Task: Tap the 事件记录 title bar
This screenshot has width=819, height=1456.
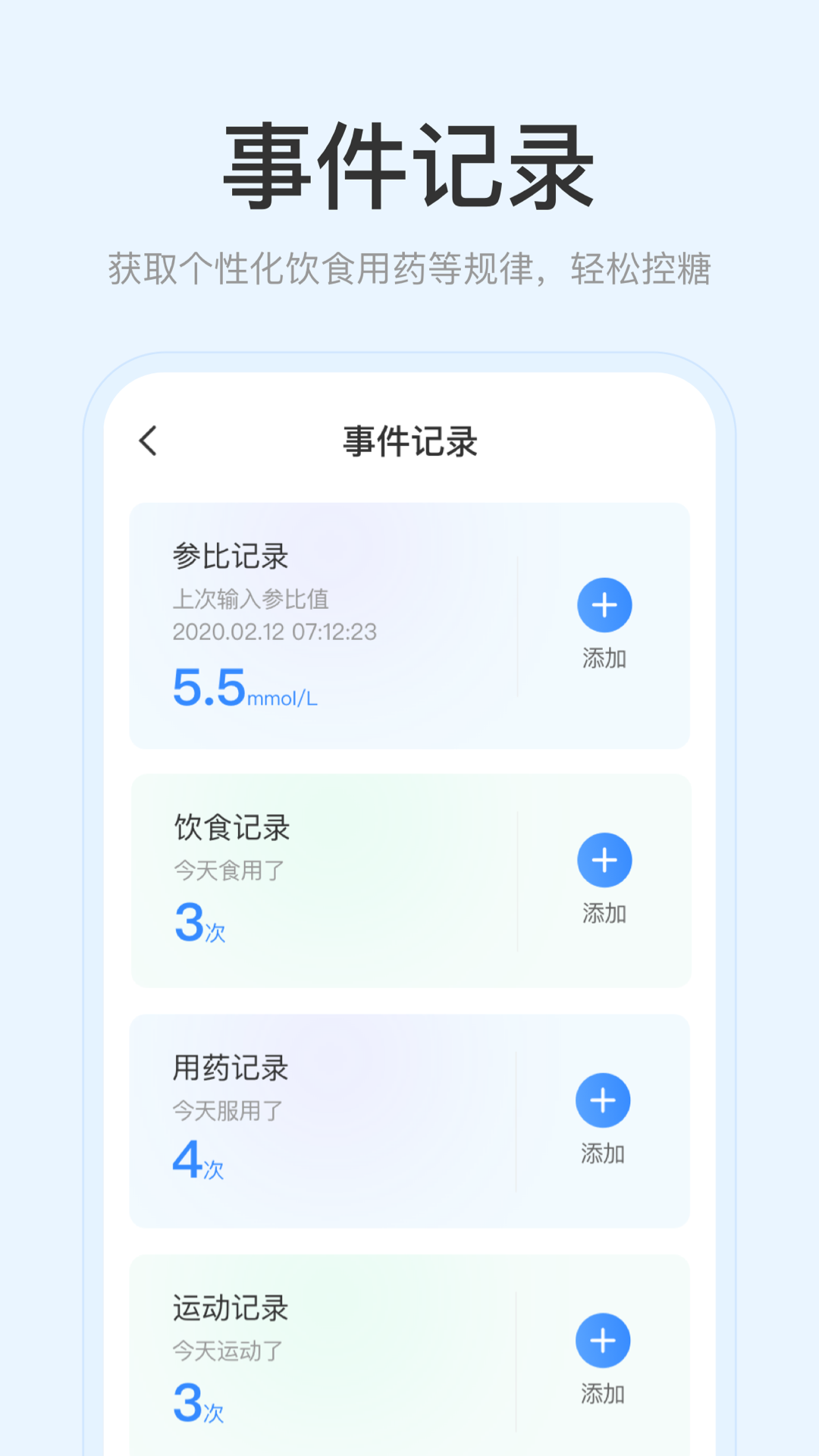Action: (409, 441)
